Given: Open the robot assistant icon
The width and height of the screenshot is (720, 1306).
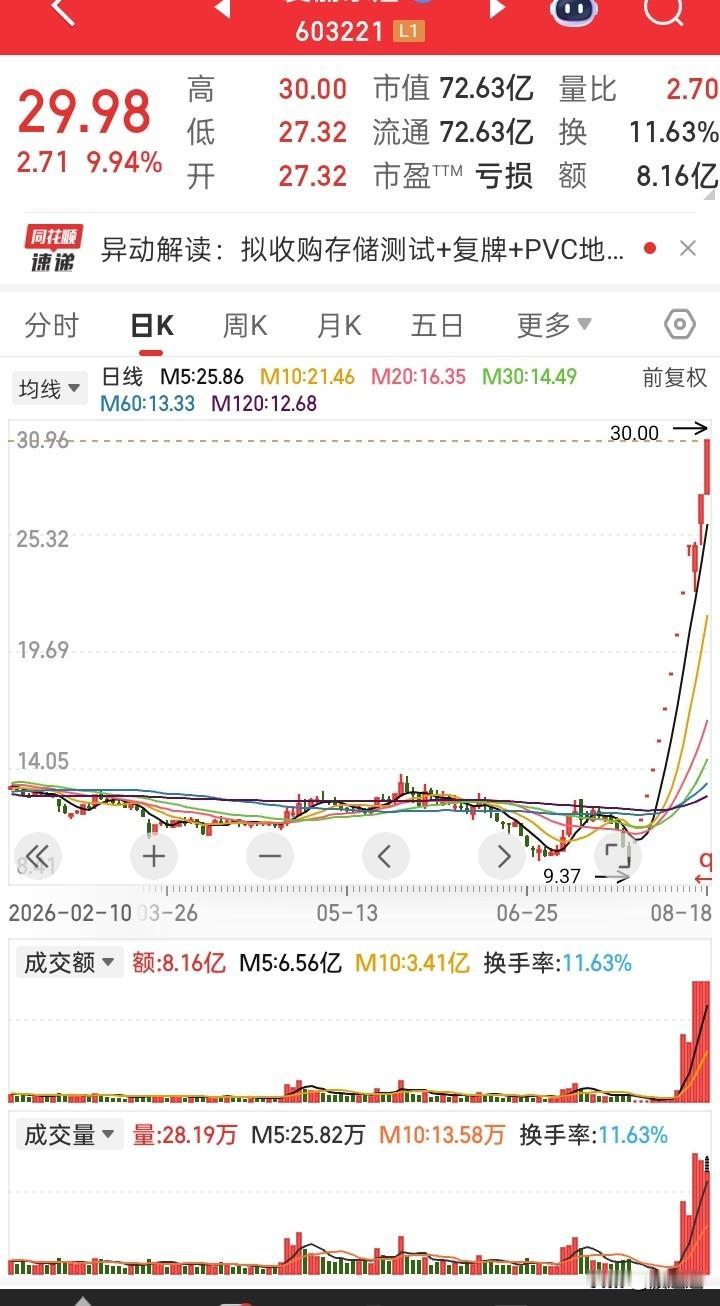Looking at the screenshot, I should pos(574,10).
